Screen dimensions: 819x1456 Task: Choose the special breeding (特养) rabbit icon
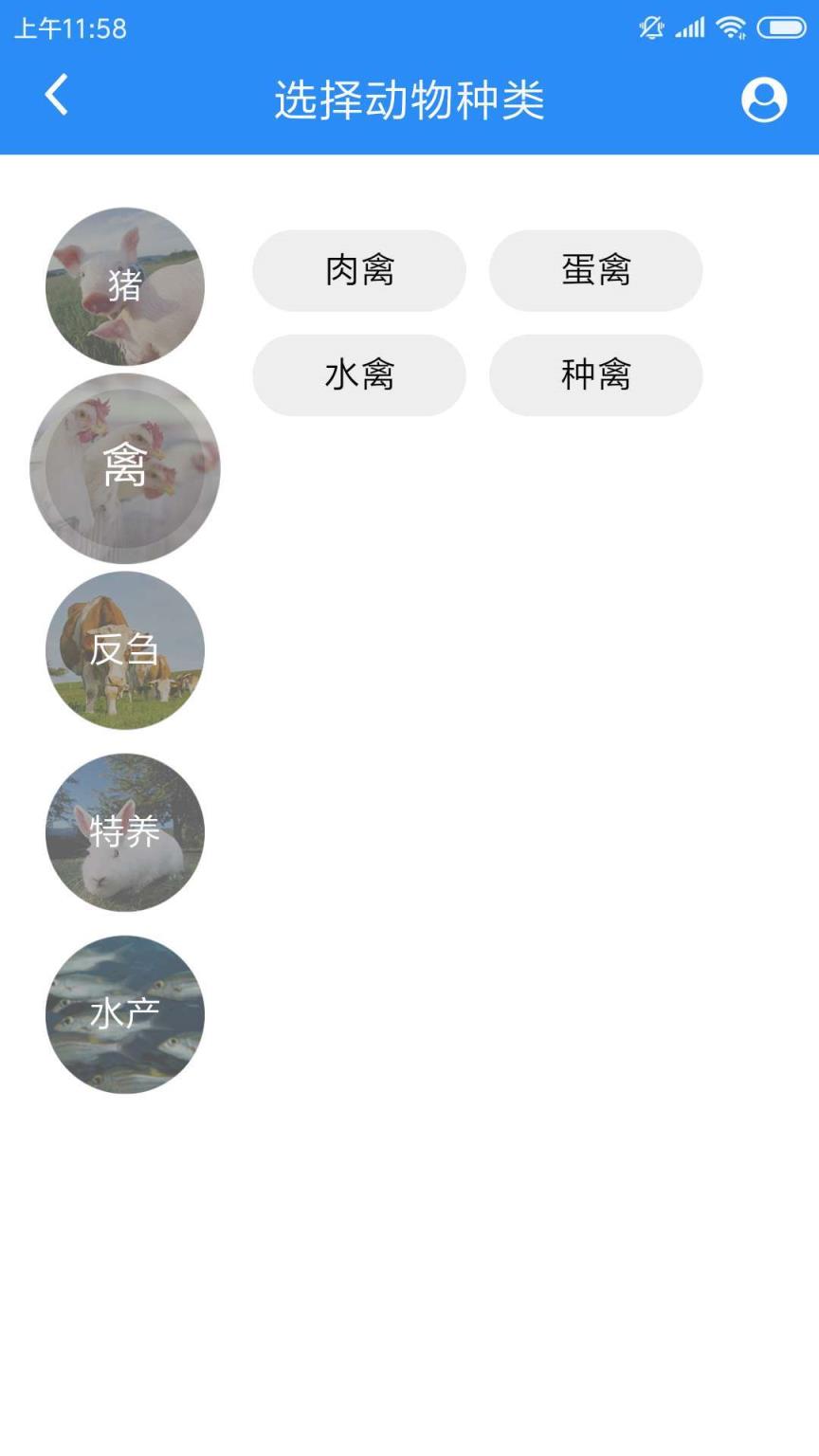tap(124, 832)
